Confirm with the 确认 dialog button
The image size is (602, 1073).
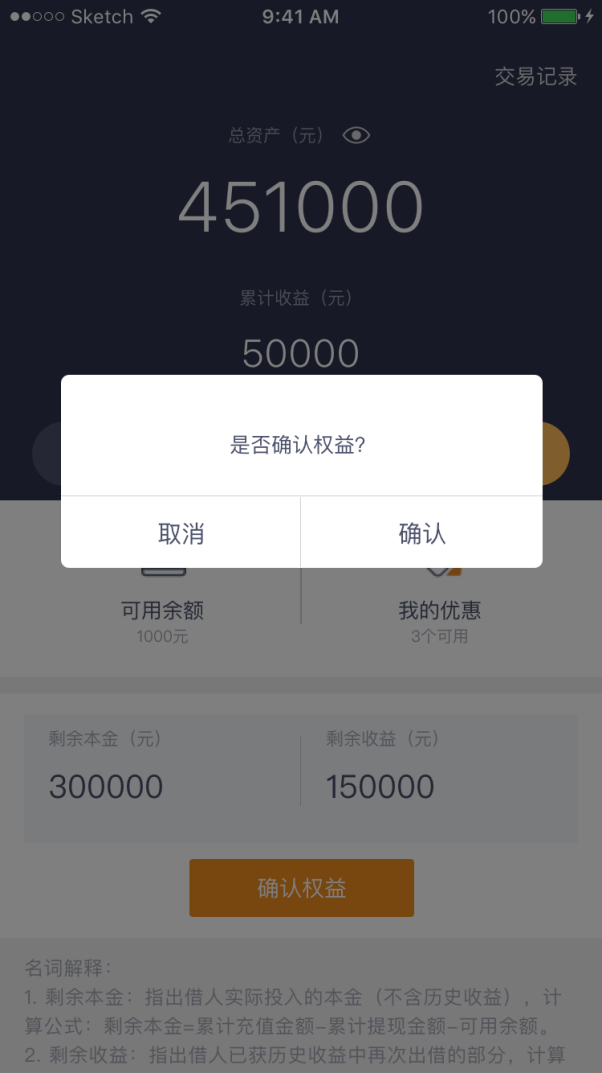click(x=421, y=533)
